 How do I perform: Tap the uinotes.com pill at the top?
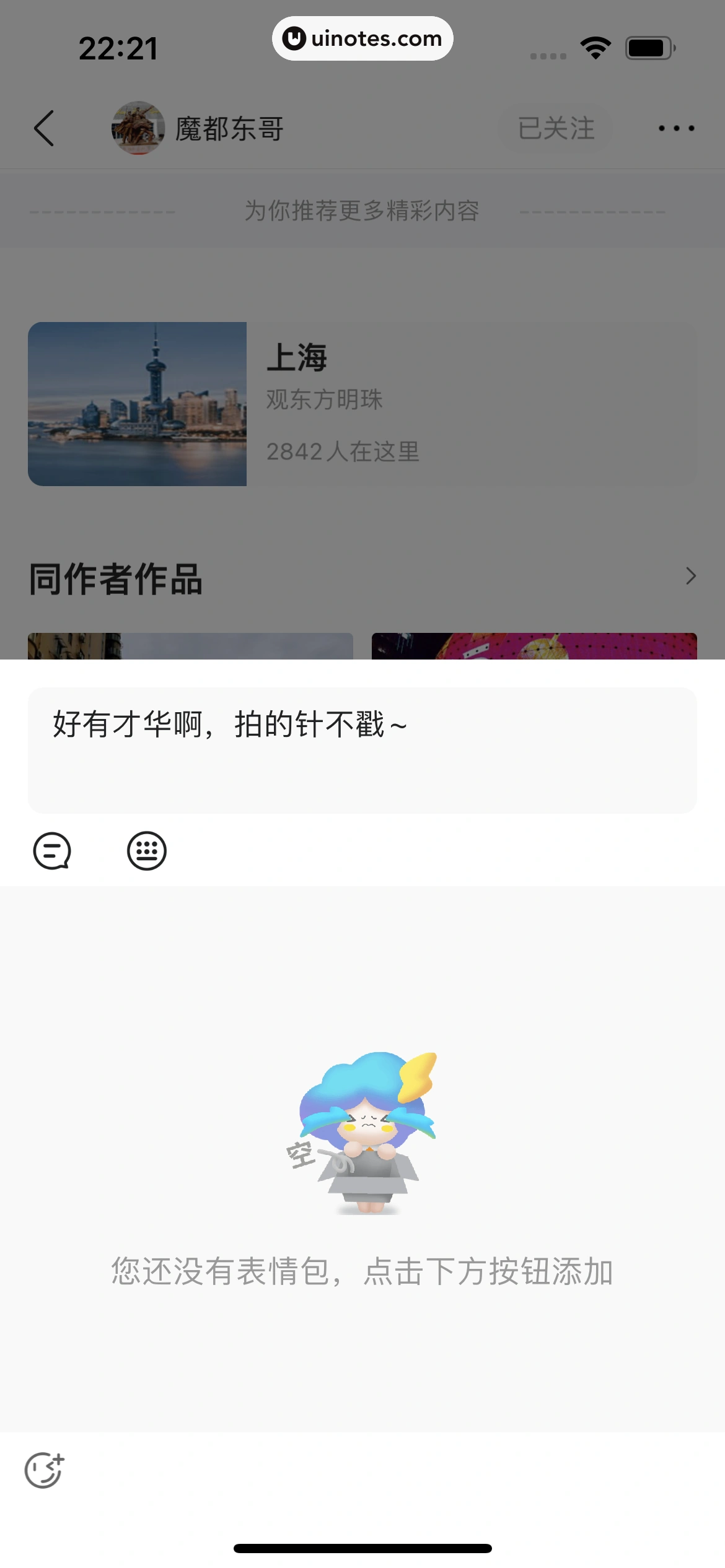coord(362,38)
